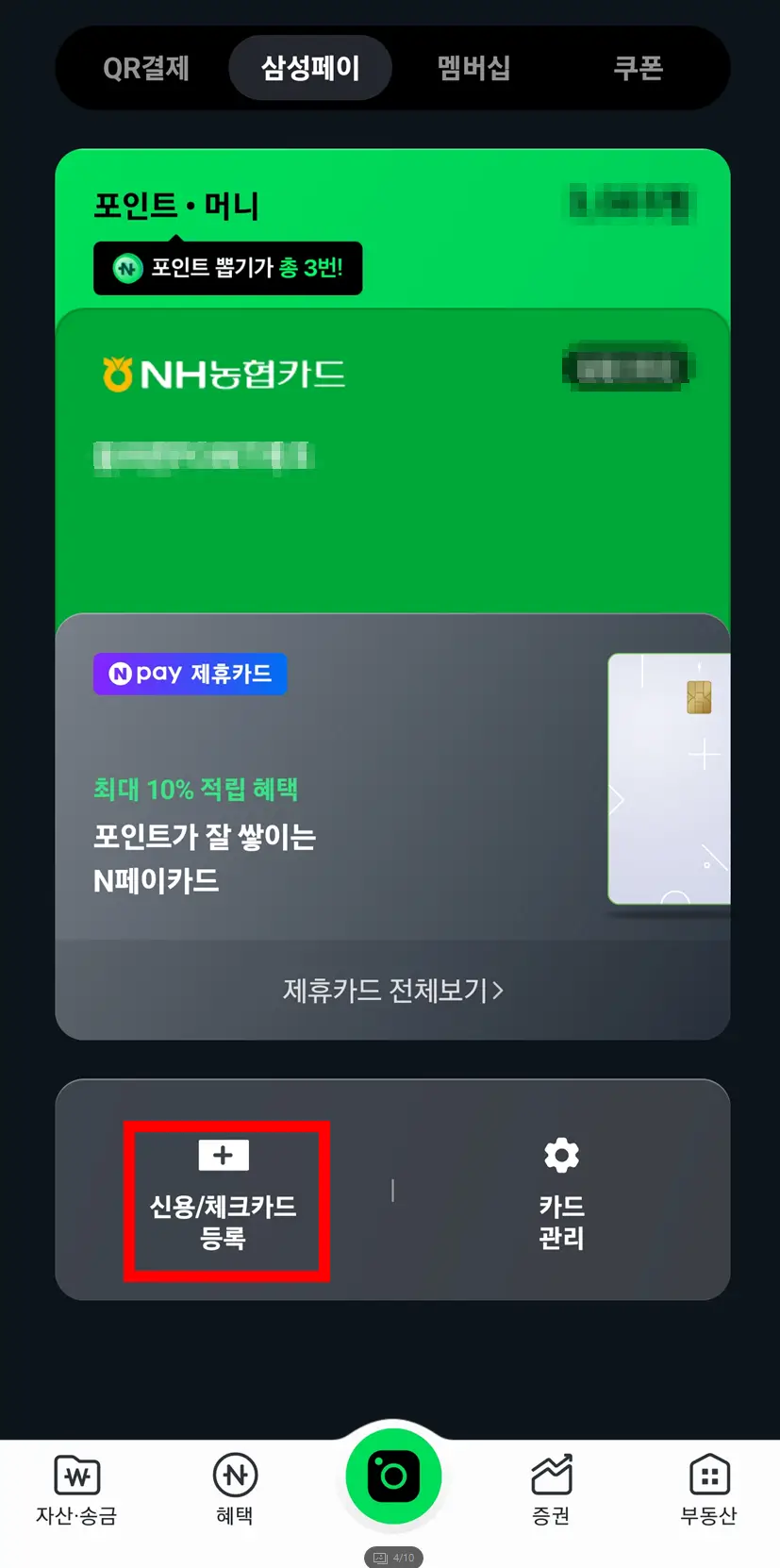Tap the gear icon above 카드 관리
Image resolution: width=780 pixels, height=1568 pixels.
tap(560, 1155)
